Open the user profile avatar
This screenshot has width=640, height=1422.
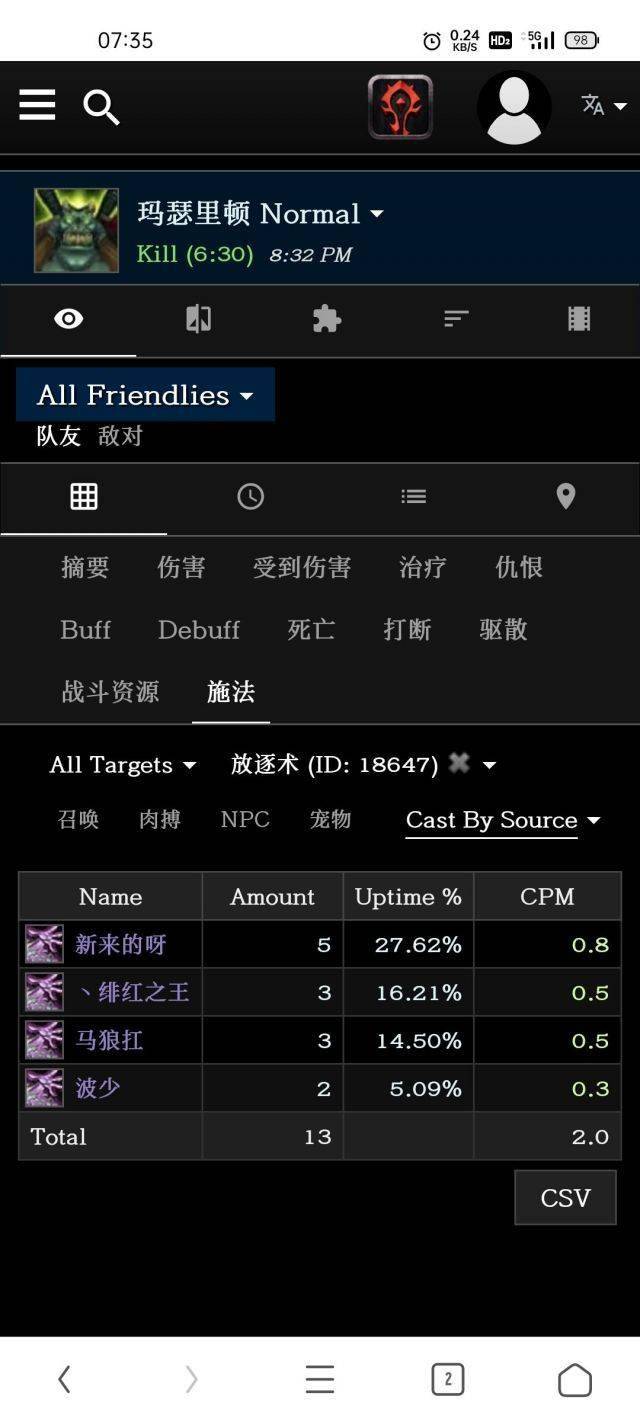click(513, 107)
